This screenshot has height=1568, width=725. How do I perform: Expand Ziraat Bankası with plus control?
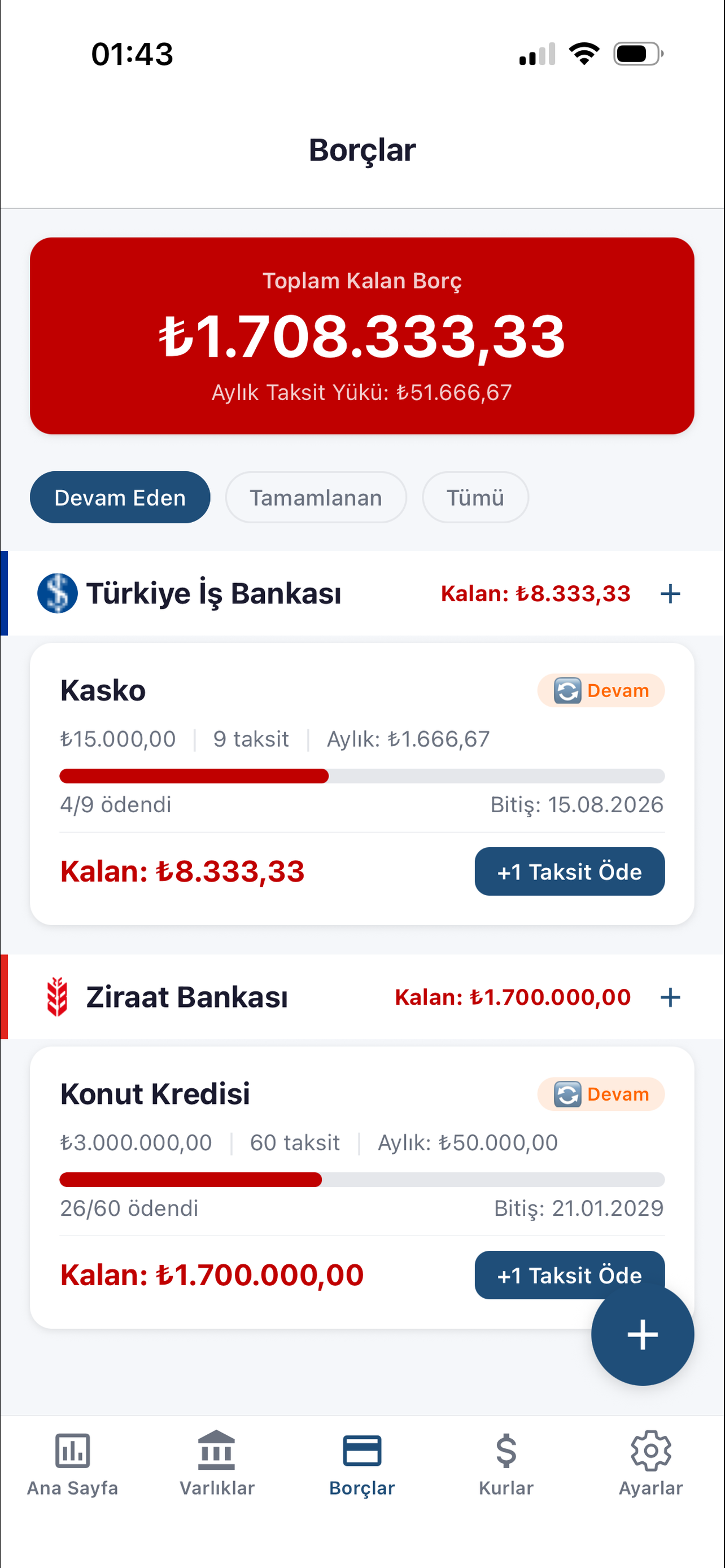(670, 997)
